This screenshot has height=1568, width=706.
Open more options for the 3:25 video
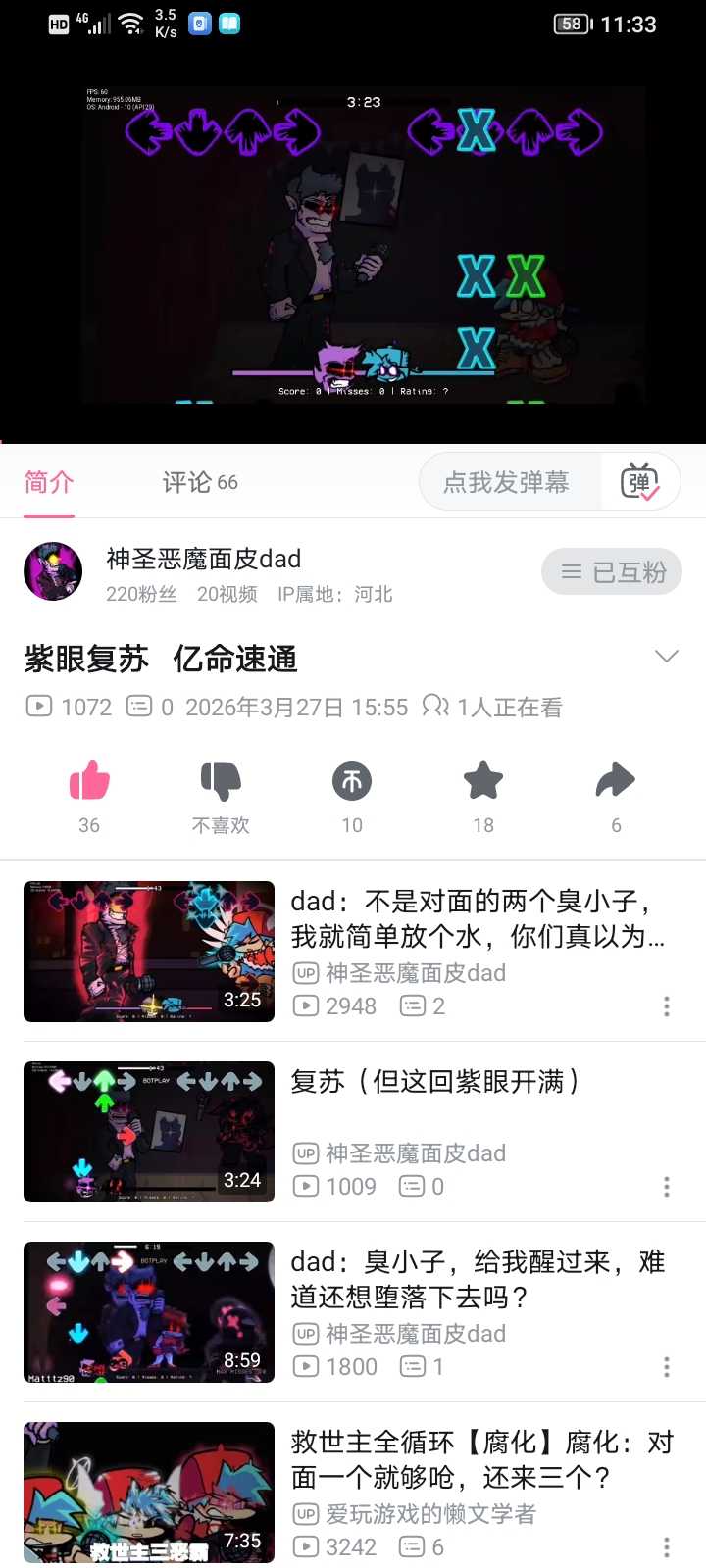pyautogui.click(x=667, y=1006)
